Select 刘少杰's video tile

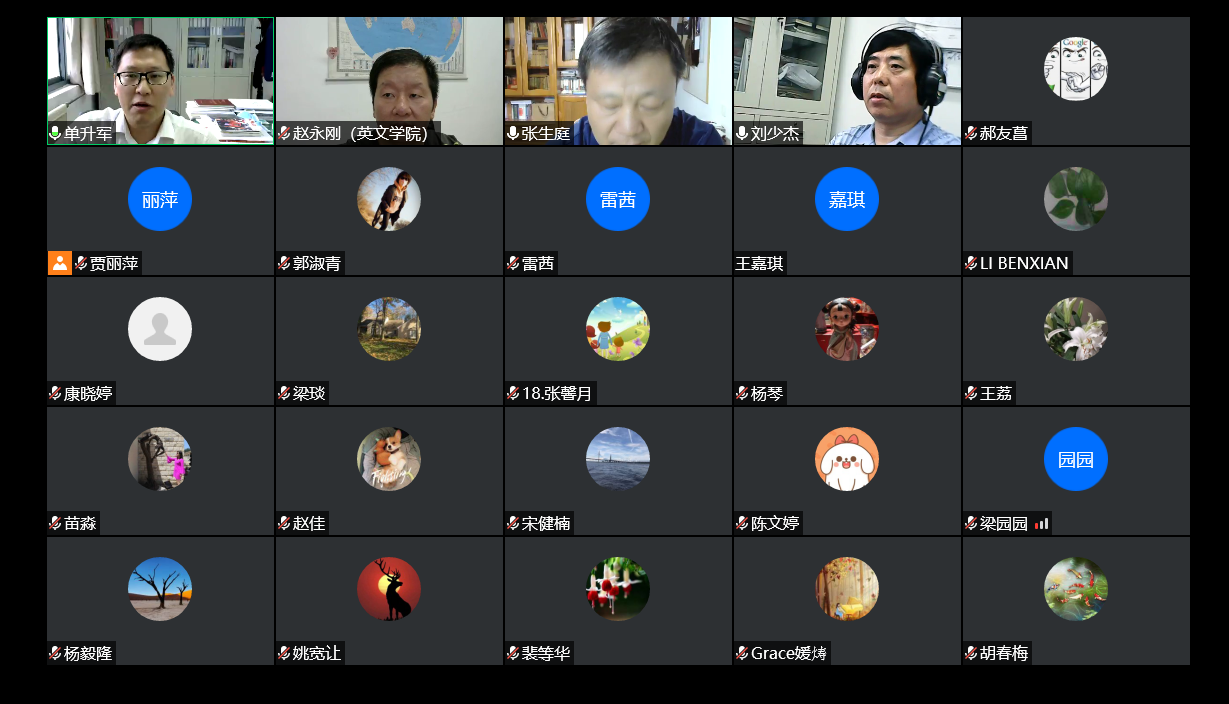[x=847, y=81]
